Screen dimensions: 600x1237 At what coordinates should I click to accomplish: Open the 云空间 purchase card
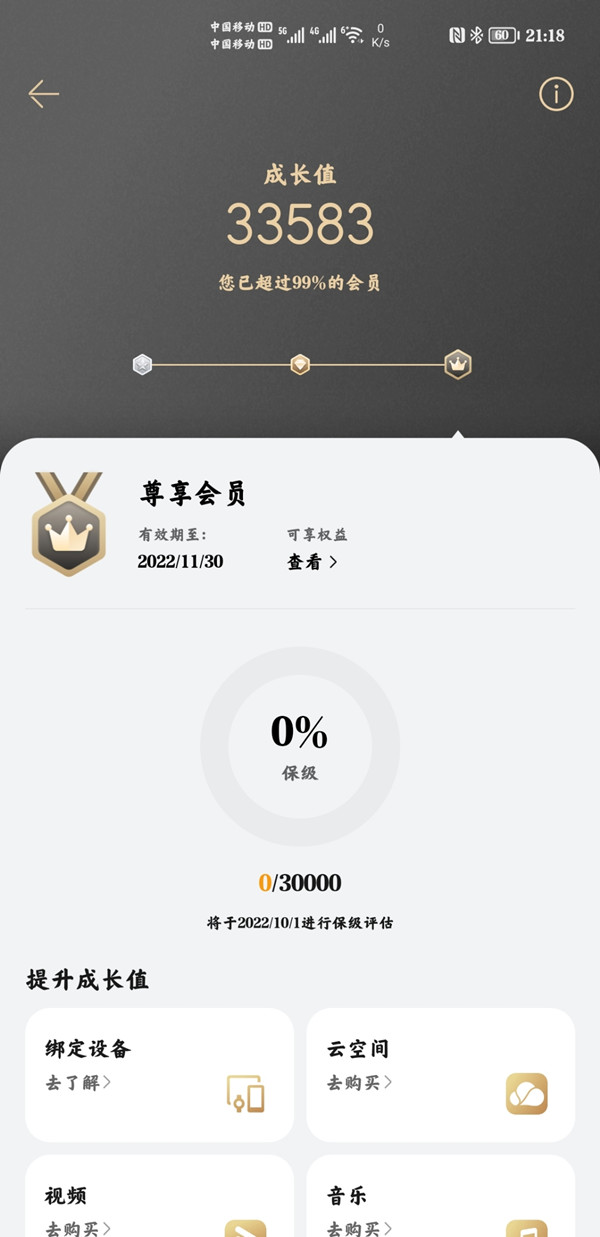(x=440, y=1074)
